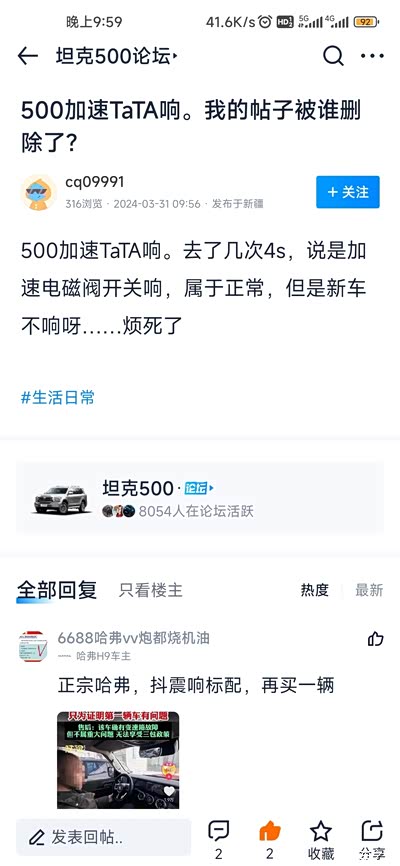This screenshot has width=400, height=866.
Task: Like the post with the bottom thumbs-up
Action: pyautogui.click(x=270, y=839)
